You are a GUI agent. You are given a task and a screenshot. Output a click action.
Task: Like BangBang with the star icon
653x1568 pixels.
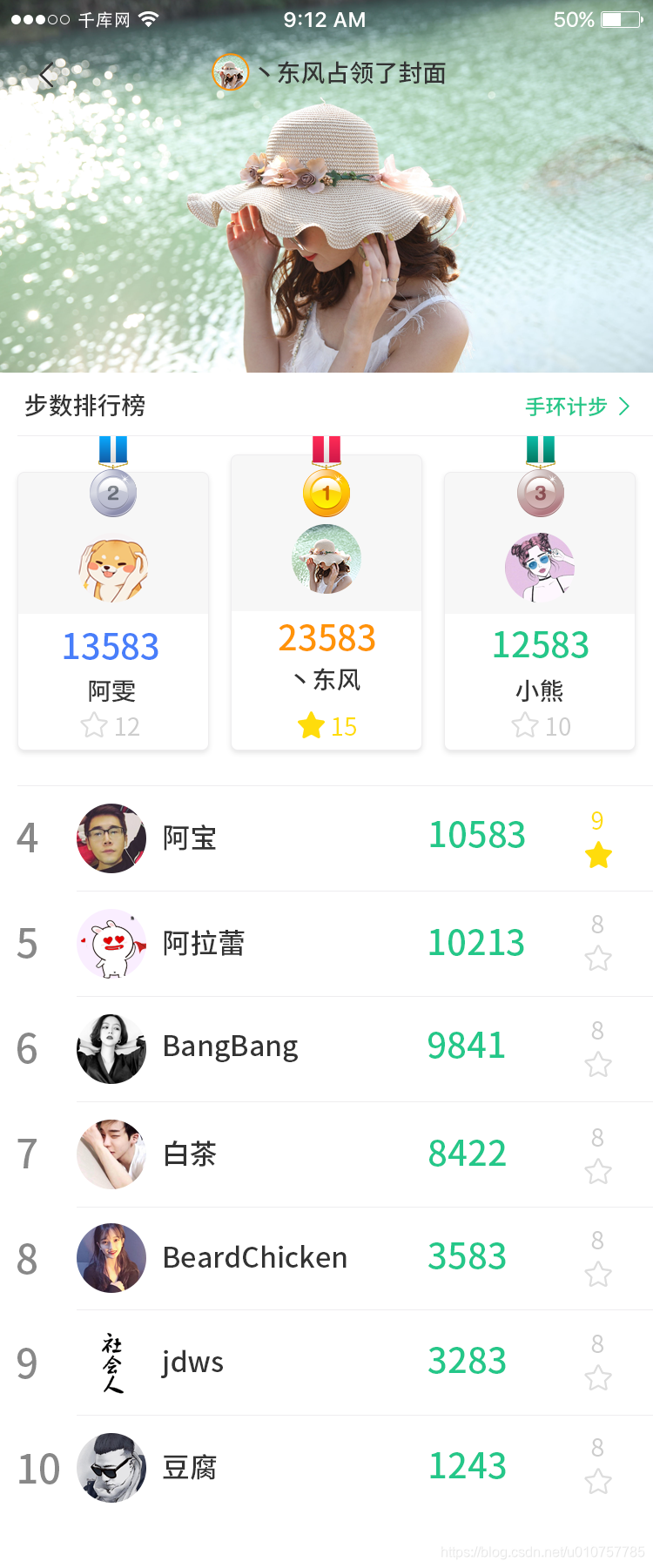[x=598, y=1066]
